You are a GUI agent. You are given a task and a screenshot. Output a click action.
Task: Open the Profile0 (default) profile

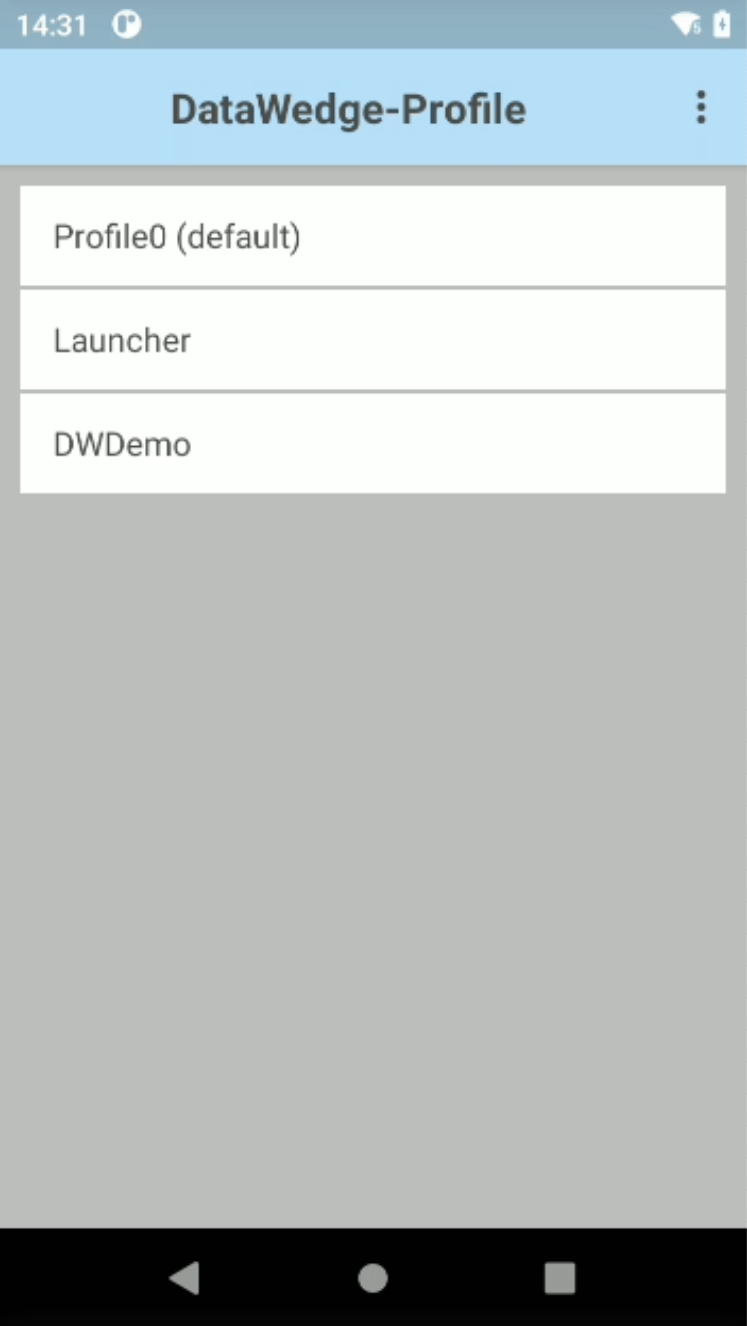(372, 237)
